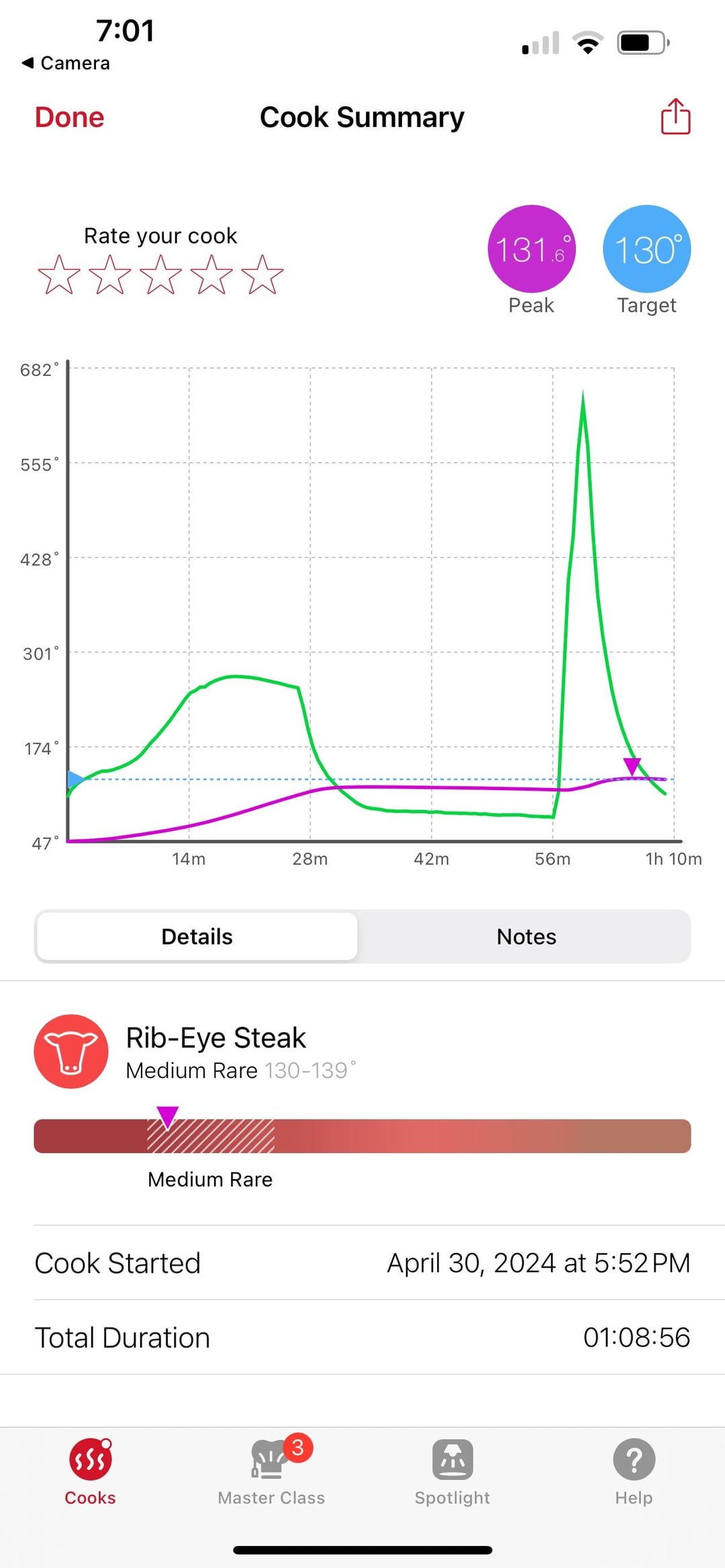Open the Help tab
Image resolution: width=725 pixels, height=1568 pixels.
tap(634, 1473)
